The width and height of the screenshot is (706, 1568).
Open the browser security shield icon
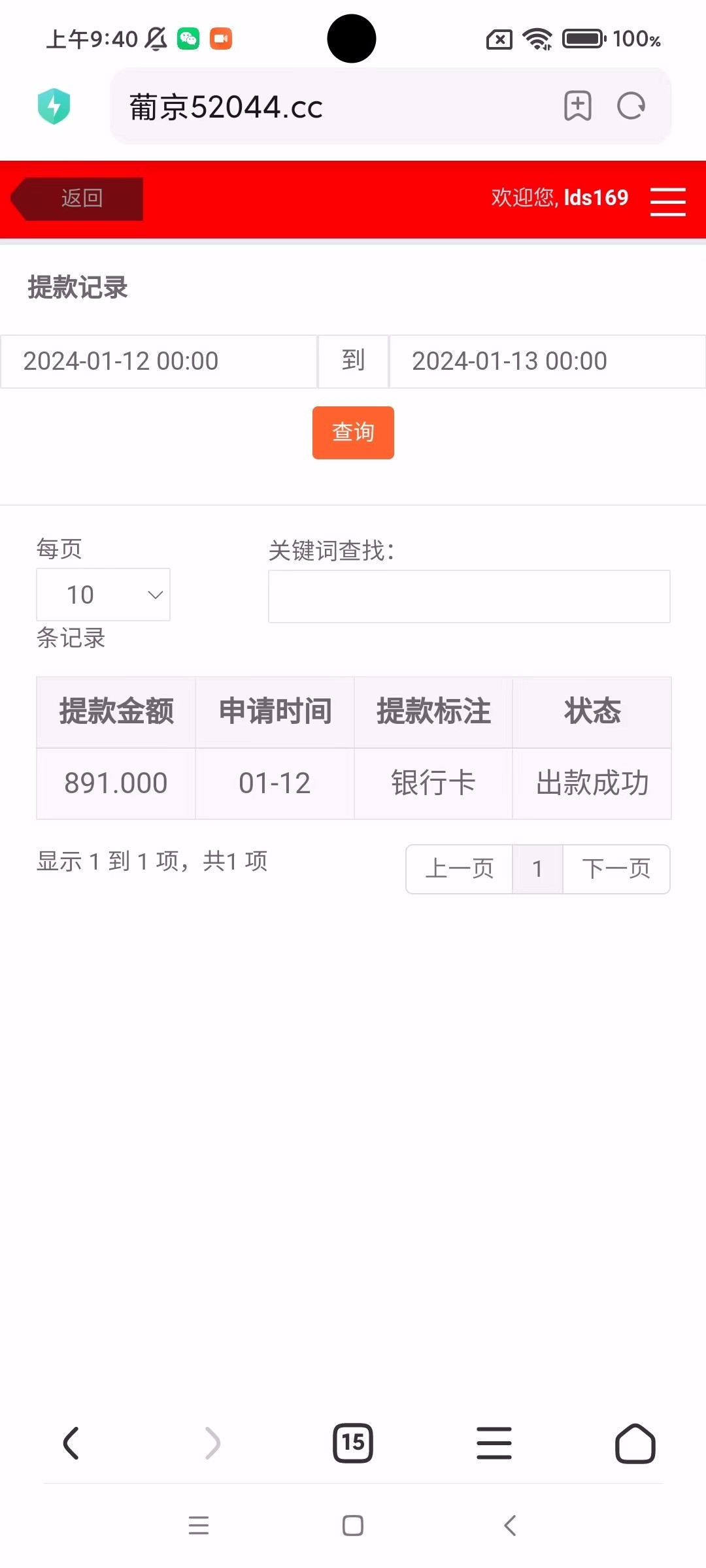tap(54, 106)
